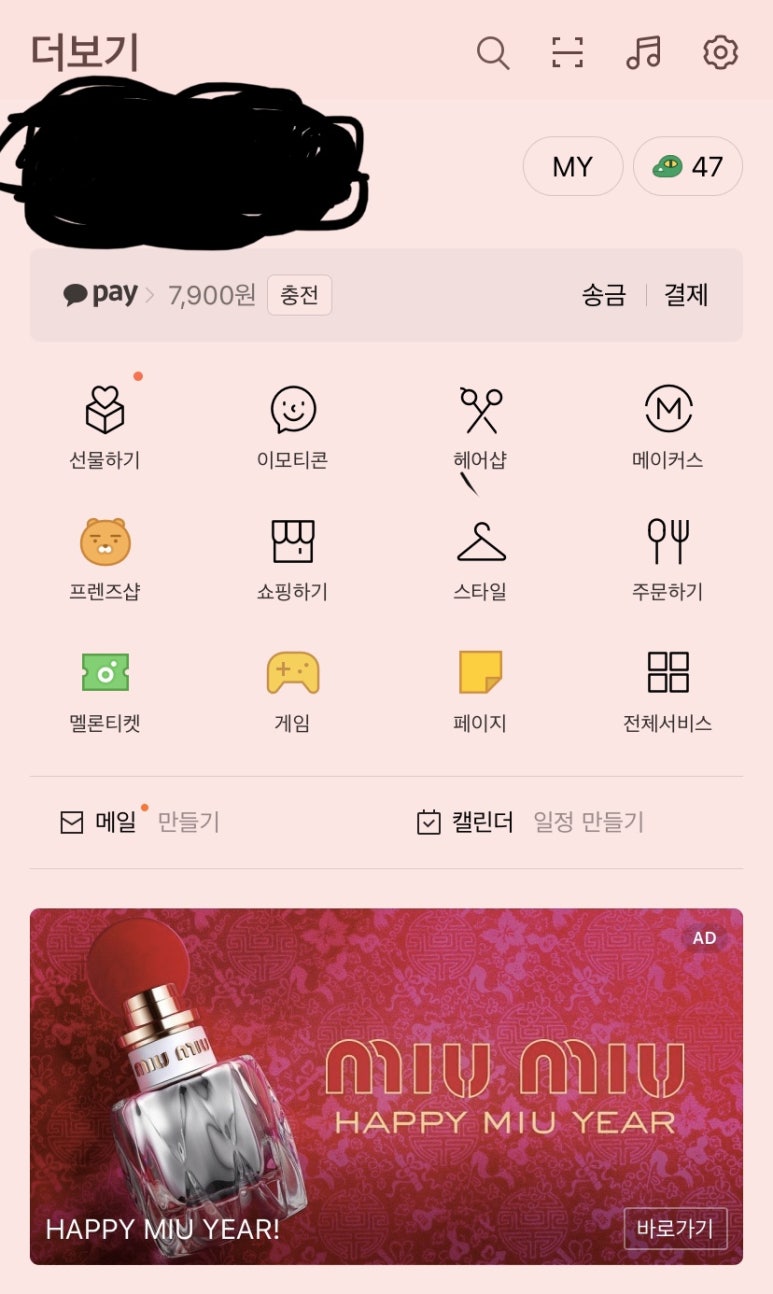This screenshot has width=773, height=1294.
Task: Select 결제 to make payment
Action: tap(686, 295)
